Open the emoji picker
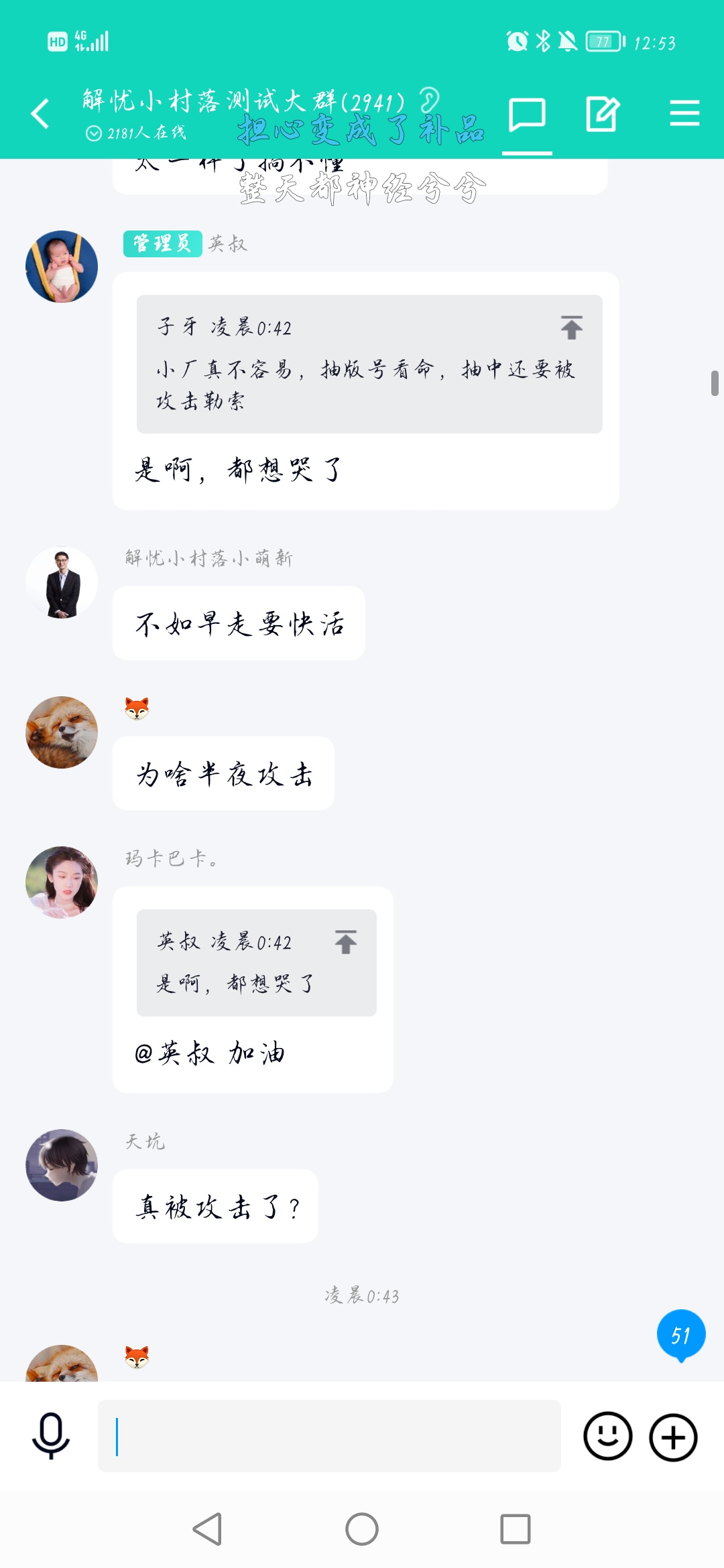 click(608, 1436)
